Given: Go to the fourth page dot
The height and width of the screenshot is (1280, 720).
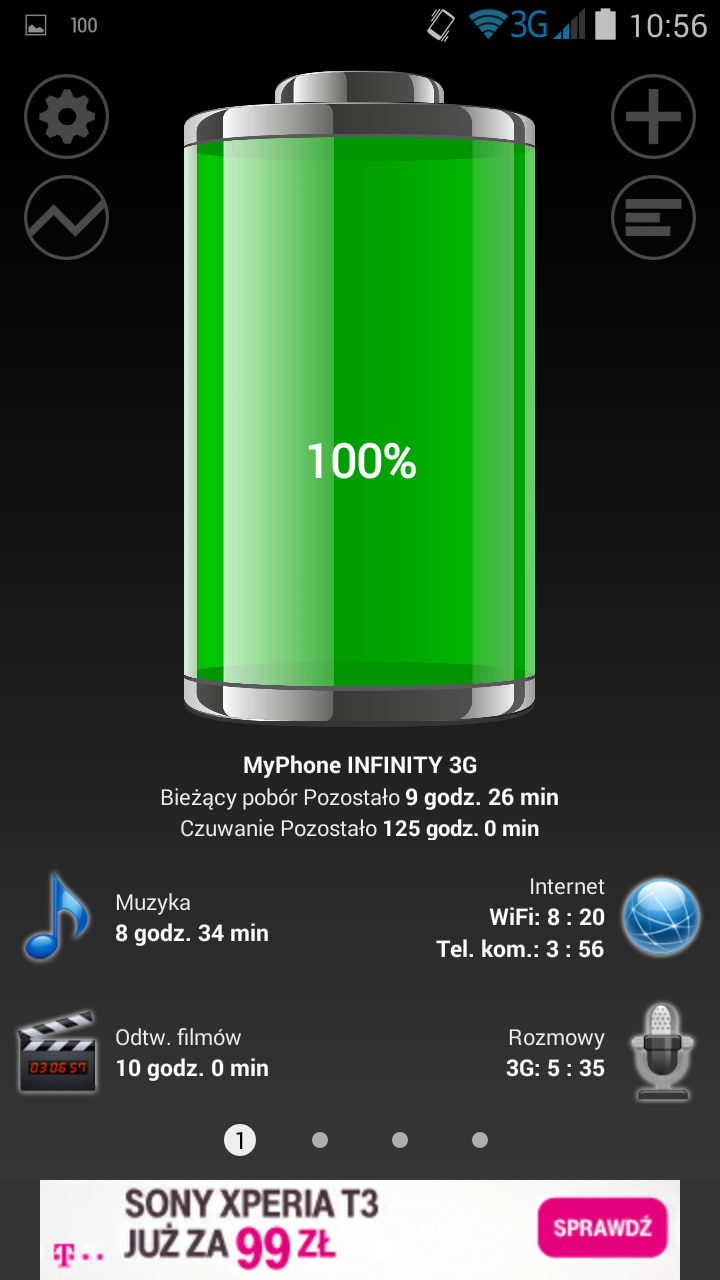Looking at the screenshot, I should pyautogui.click(x=480, y=1139).
